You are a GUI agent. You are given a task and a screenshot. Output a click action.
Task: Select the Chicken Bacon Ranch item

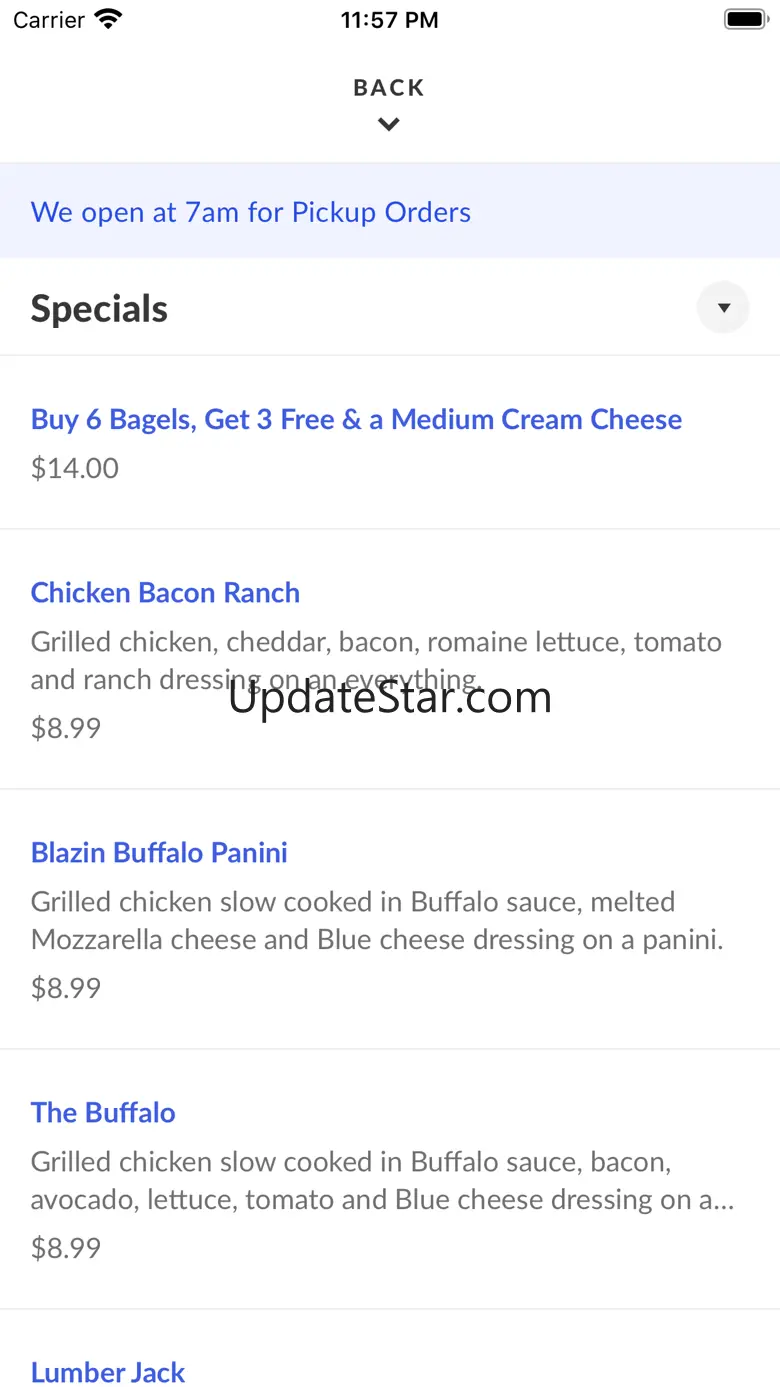(165, 593)
